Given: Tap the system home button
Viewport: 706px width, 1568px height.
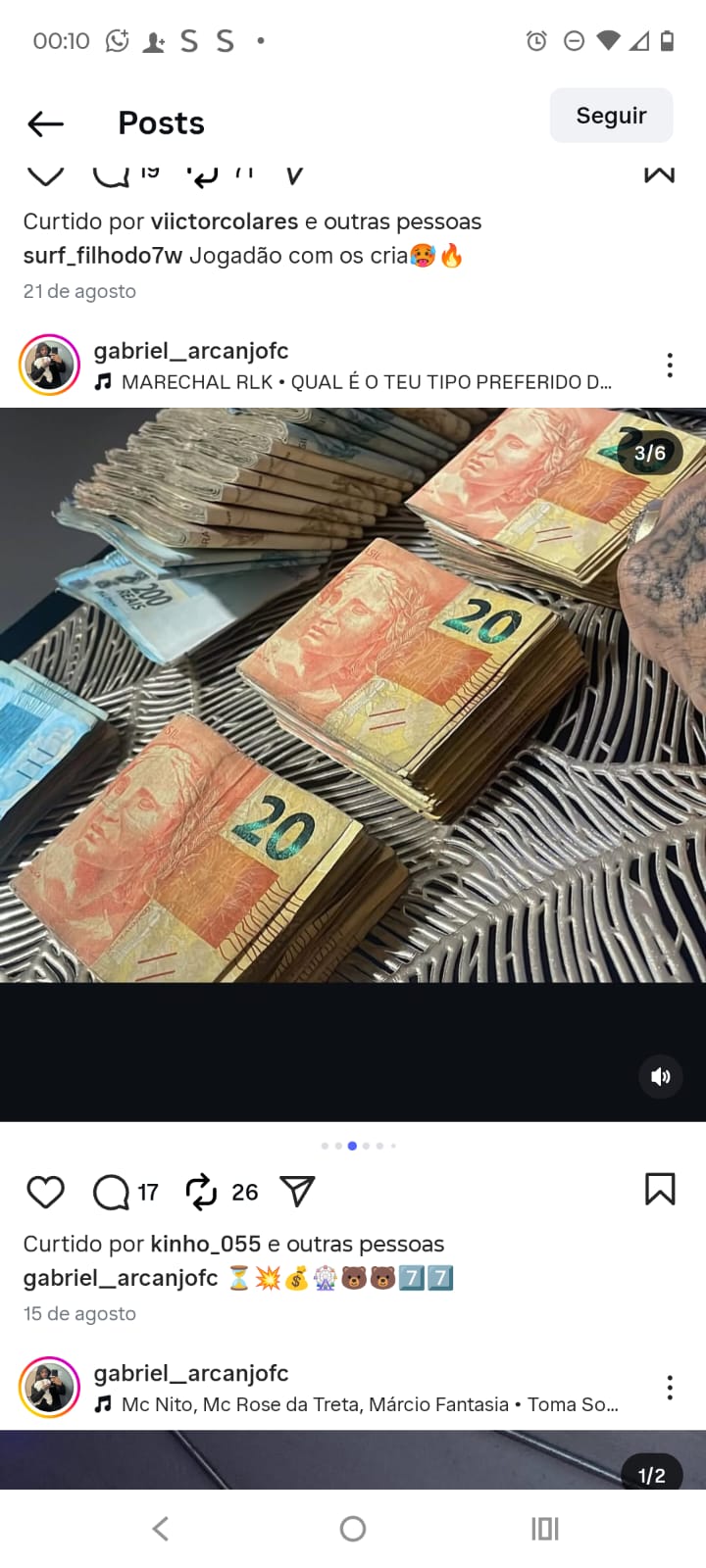Looking at the screenshot, I should [x=353, y=1529].
